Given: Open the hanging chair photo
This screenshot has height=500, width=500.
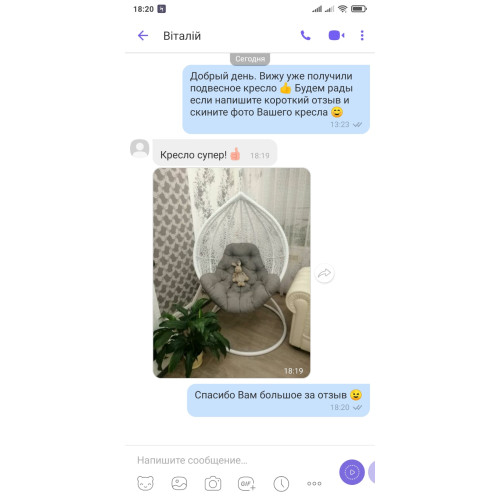Looking at the screenshot, I should pyautogui.click(x=232, y=273).
